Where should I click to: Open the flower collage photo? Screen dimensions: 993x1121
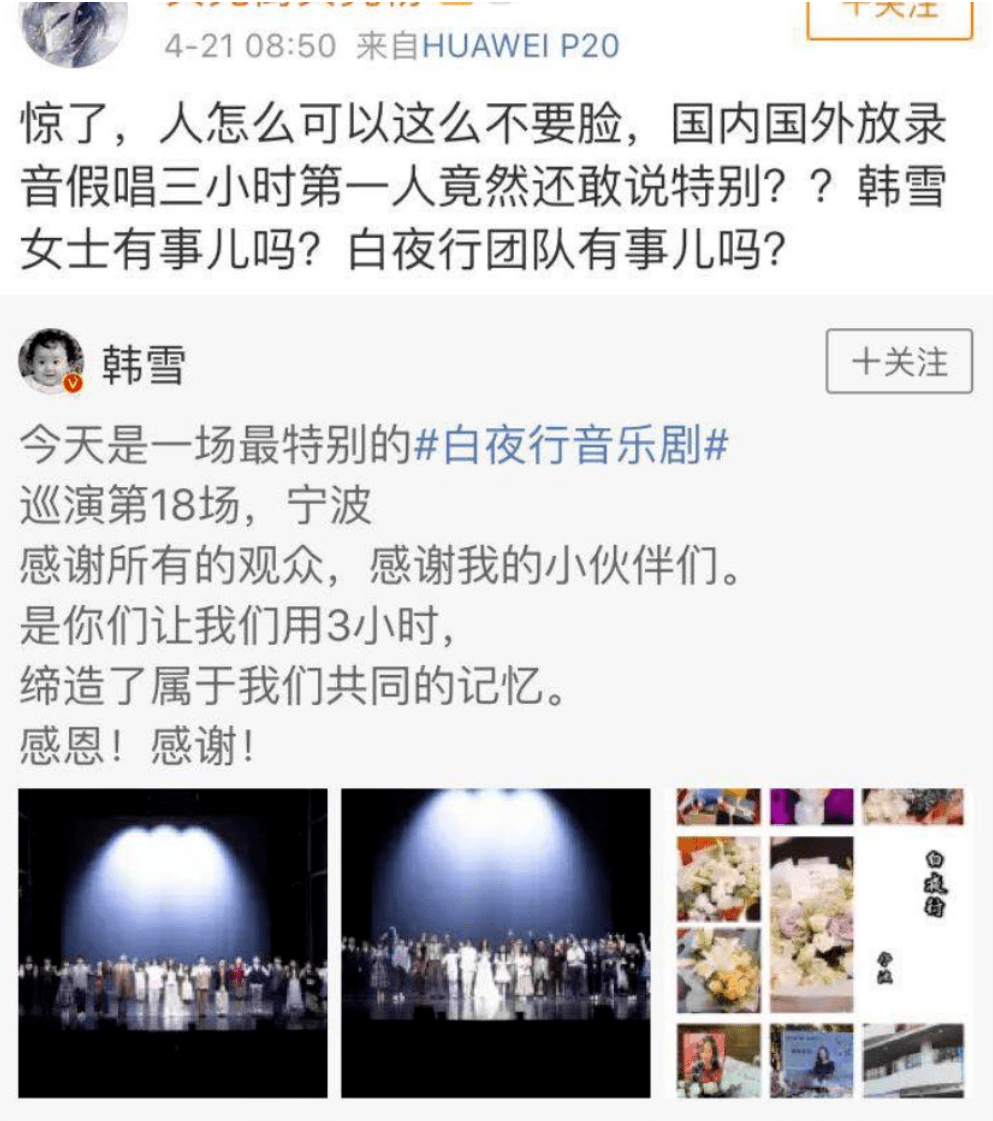[x=819, y=942]
